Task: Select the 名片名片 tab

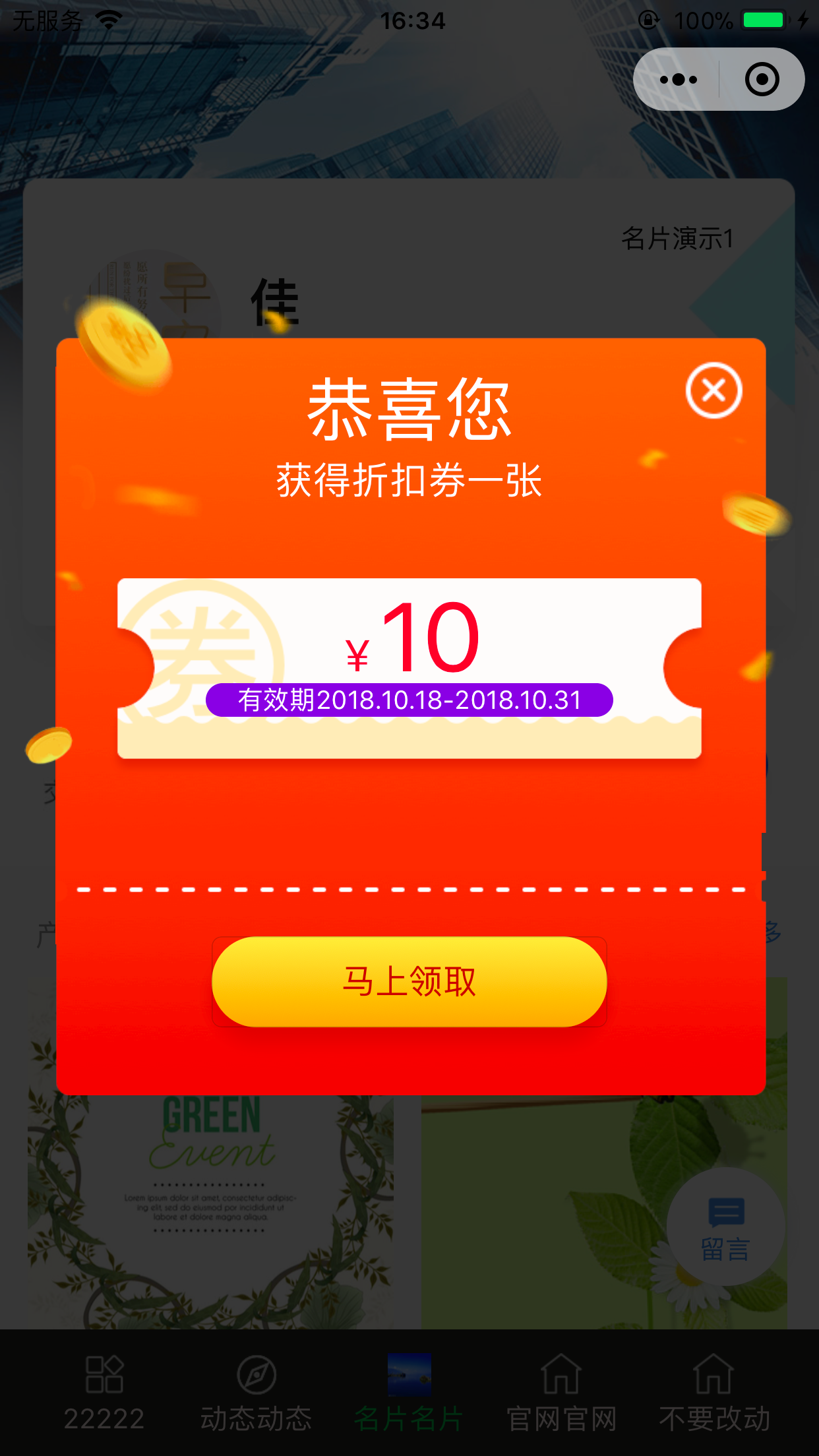Action: click(x=409, y=1391)
